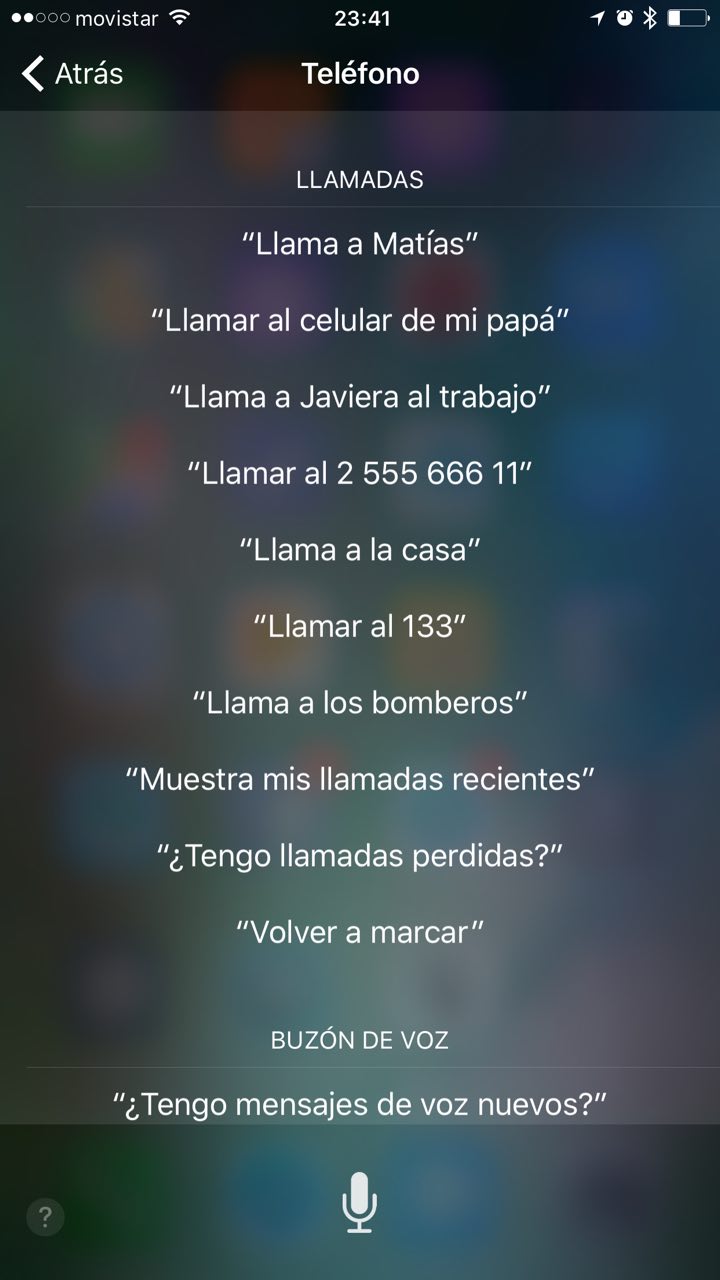Go back with the Atrás button
Screen dimensions: 720x1280
72,74
